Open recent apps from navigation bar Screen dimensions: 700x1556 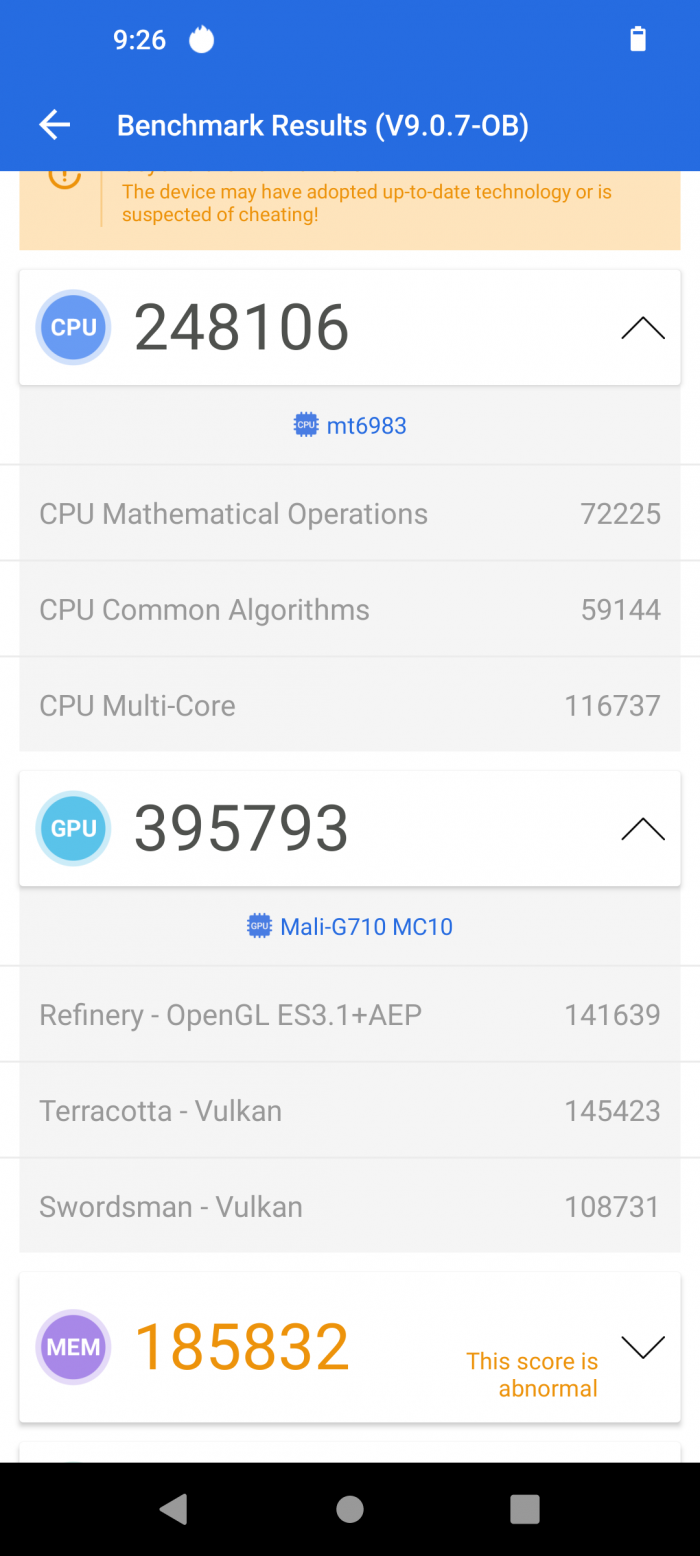(x=525, y=1509)
